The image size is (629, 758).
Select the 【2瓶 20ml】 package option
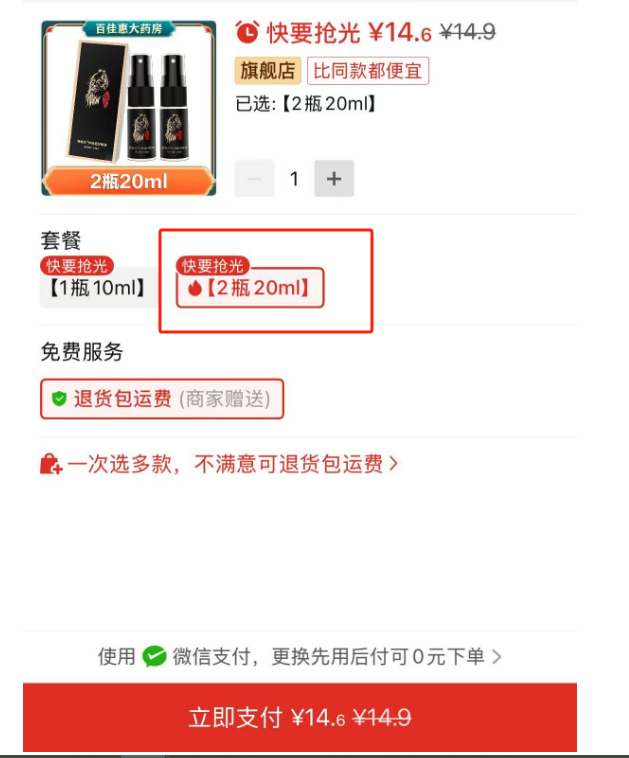[x=250, y=288]
